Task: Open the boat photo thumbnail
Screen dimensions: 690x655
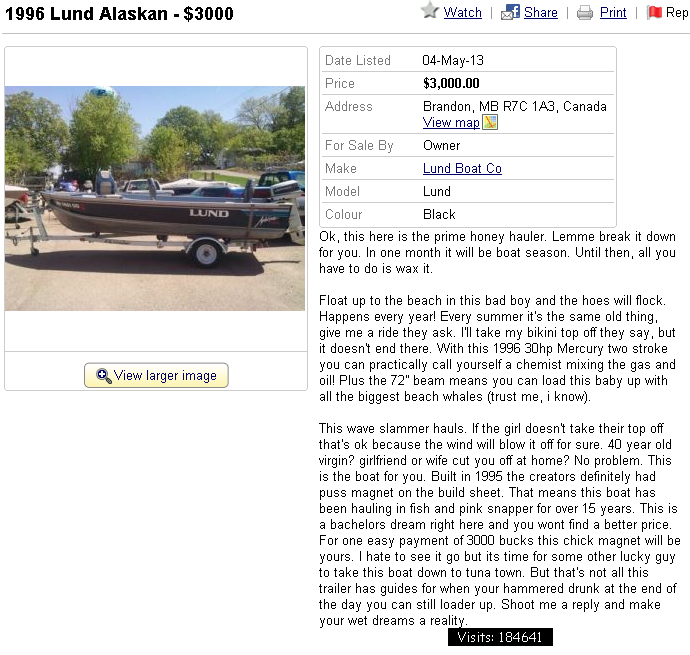Action: pyautogui.click(x=155, y=198)
